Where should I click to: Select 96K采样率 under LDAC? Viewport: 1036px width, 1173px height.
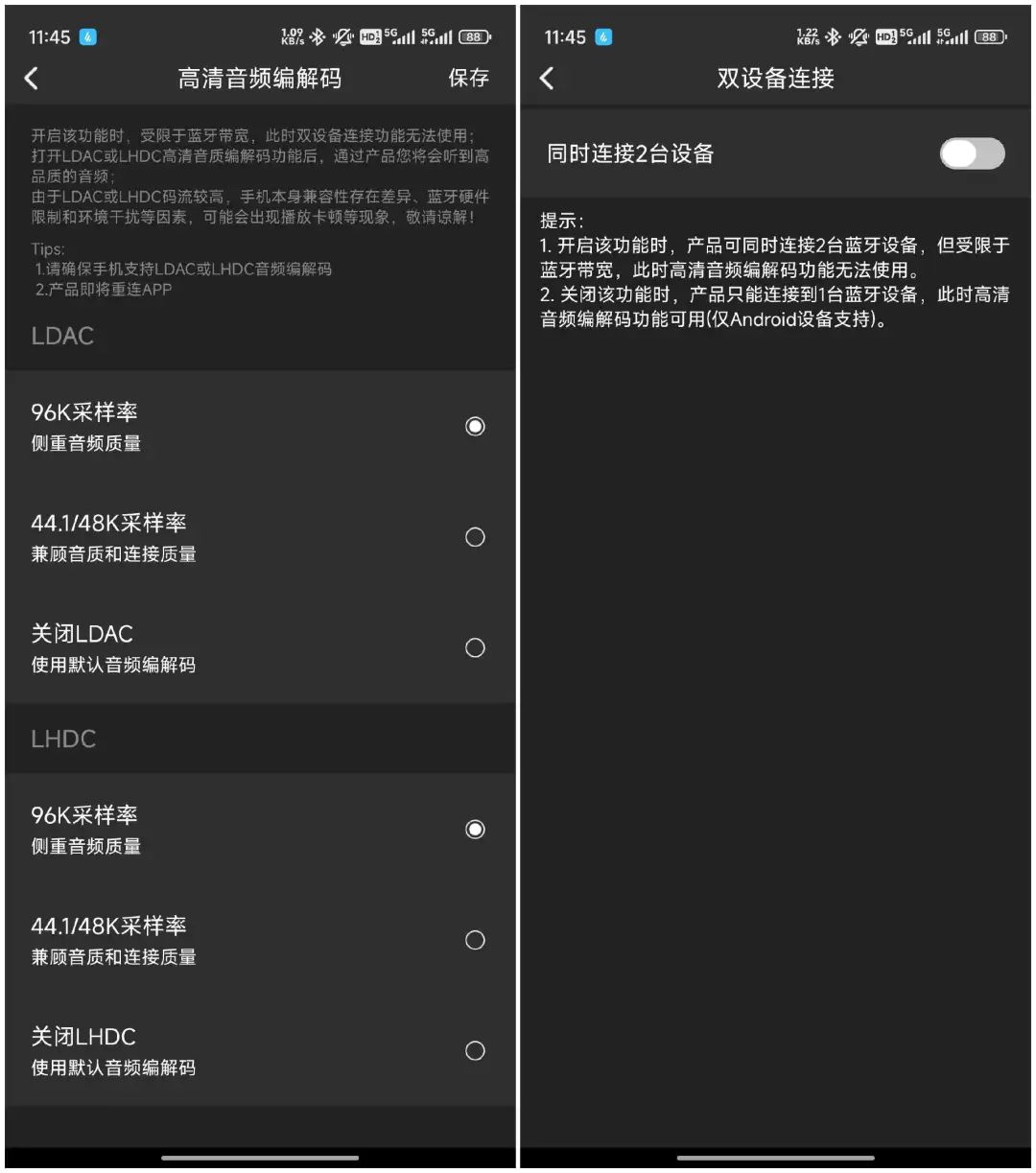475,427
